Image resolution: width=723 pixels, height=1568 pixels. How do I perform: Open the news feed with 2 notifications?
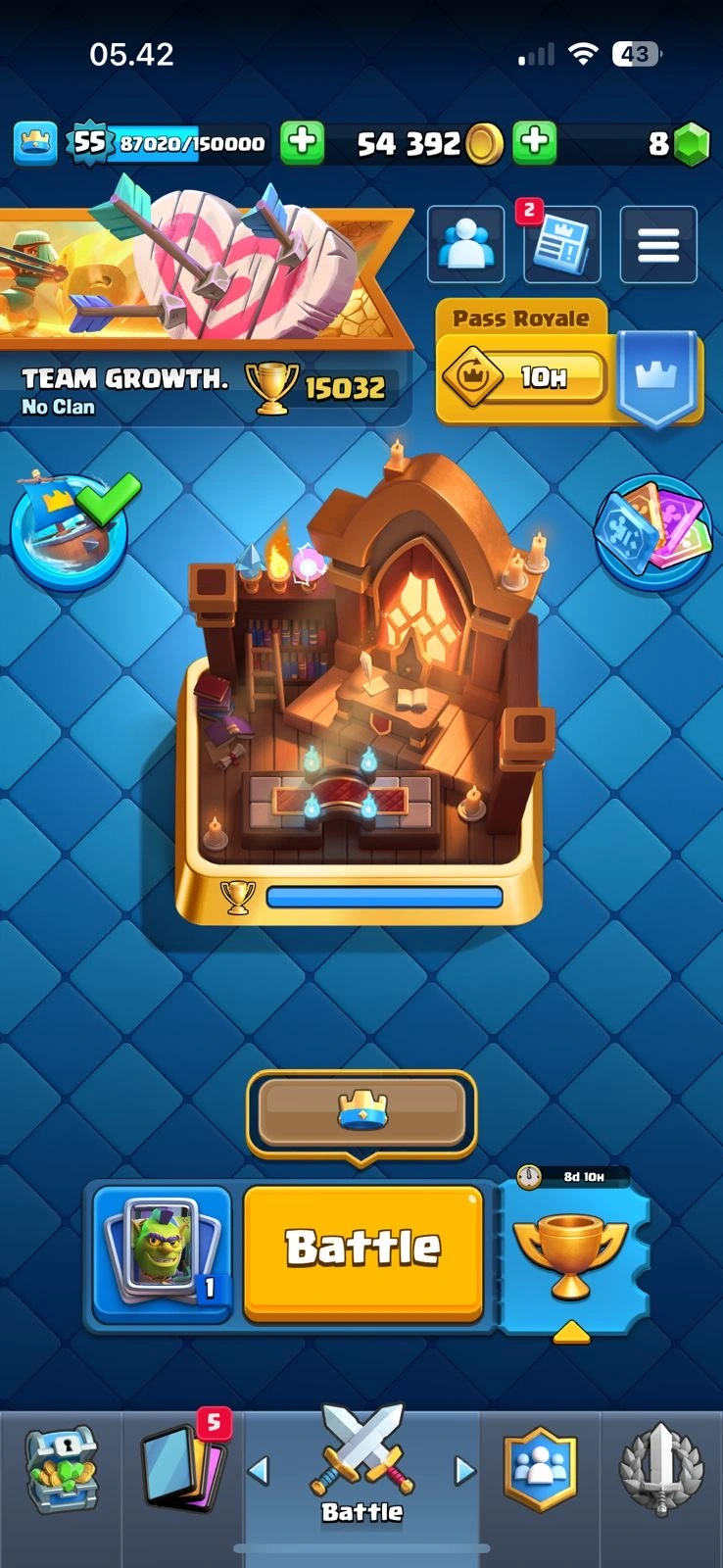[x=560, y=245]
